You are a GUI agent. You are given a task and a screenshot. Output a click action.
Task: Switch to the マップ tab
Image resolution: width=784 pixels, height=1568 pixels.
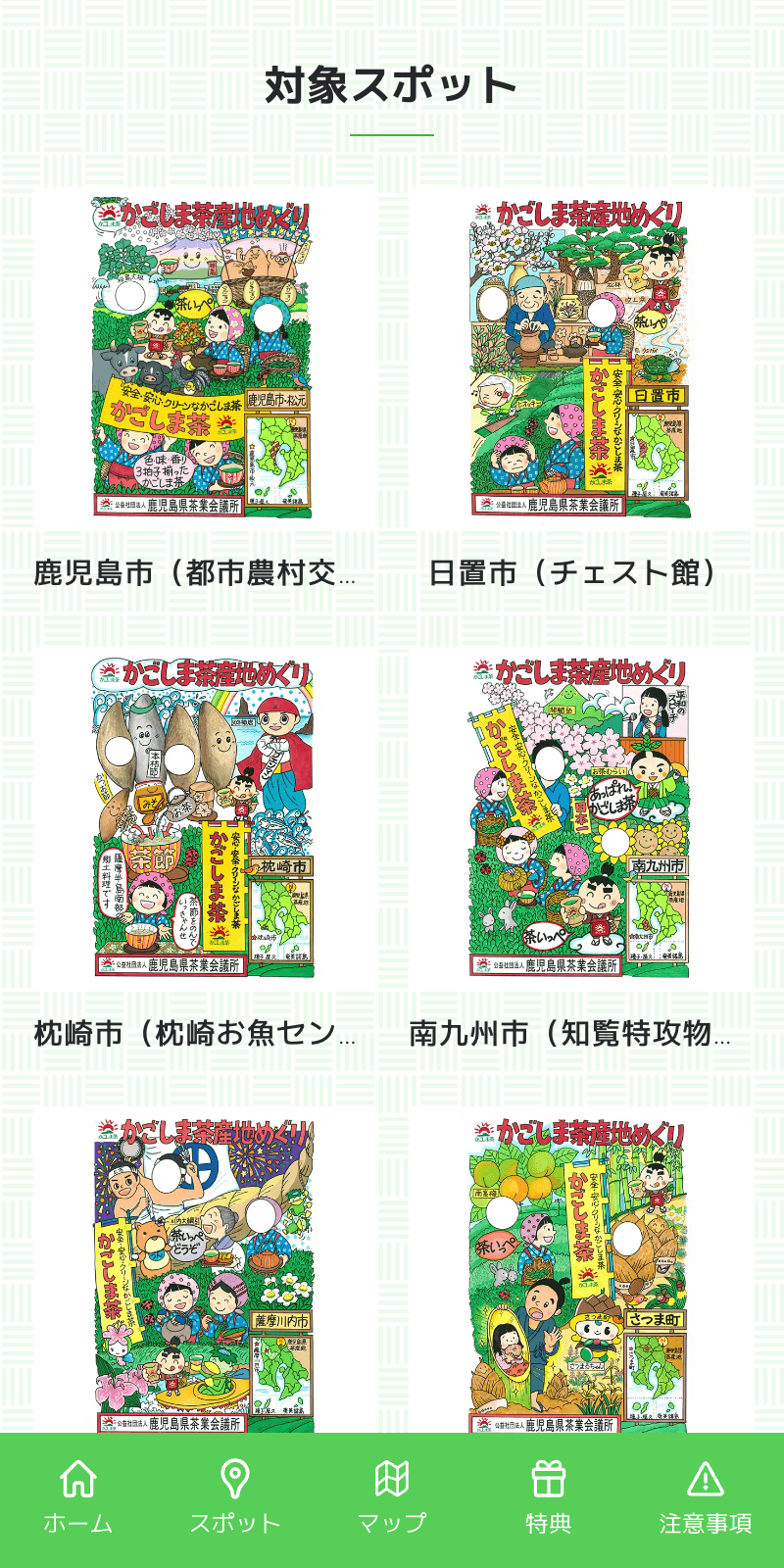[x=392, y=1497]
